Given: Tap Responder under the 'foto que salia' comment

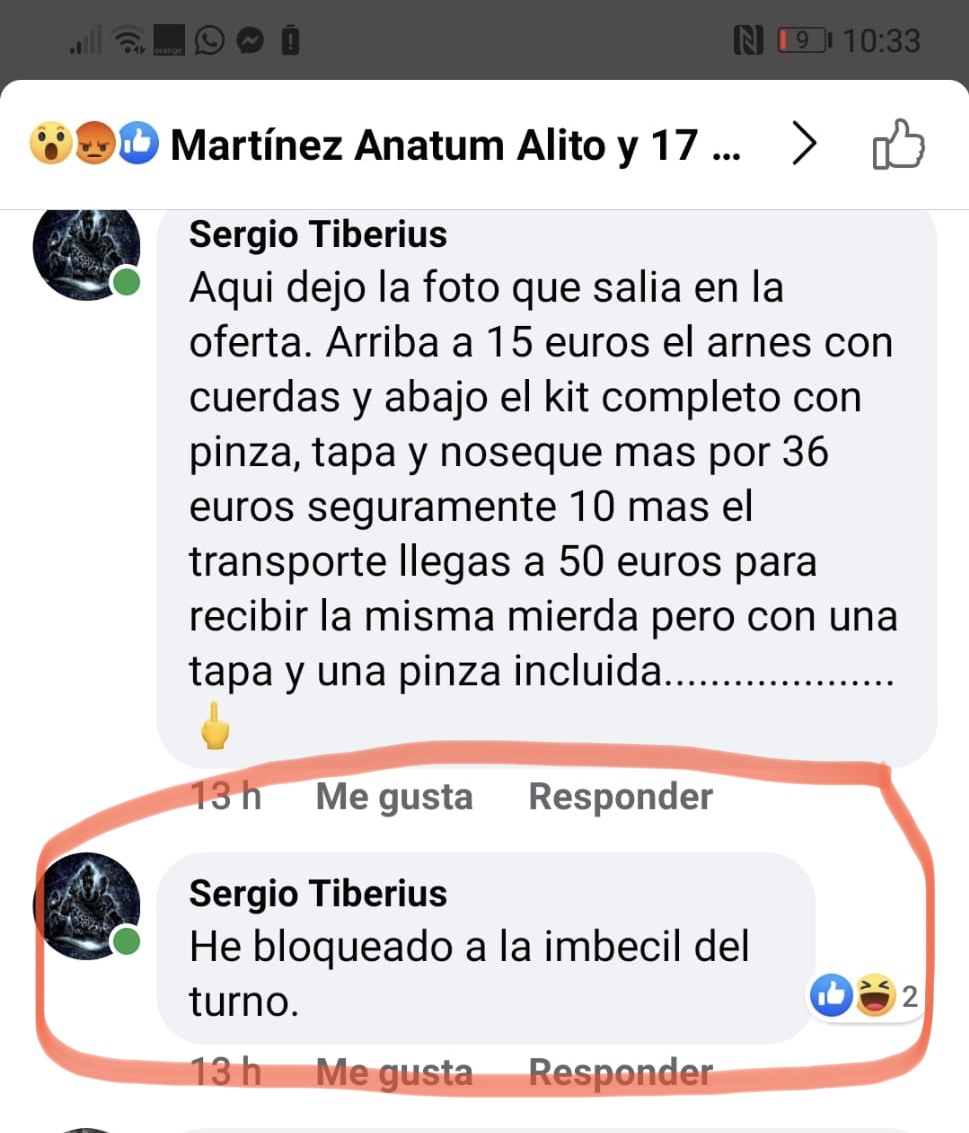Looking at the screenshot, I should pos(620,797).
